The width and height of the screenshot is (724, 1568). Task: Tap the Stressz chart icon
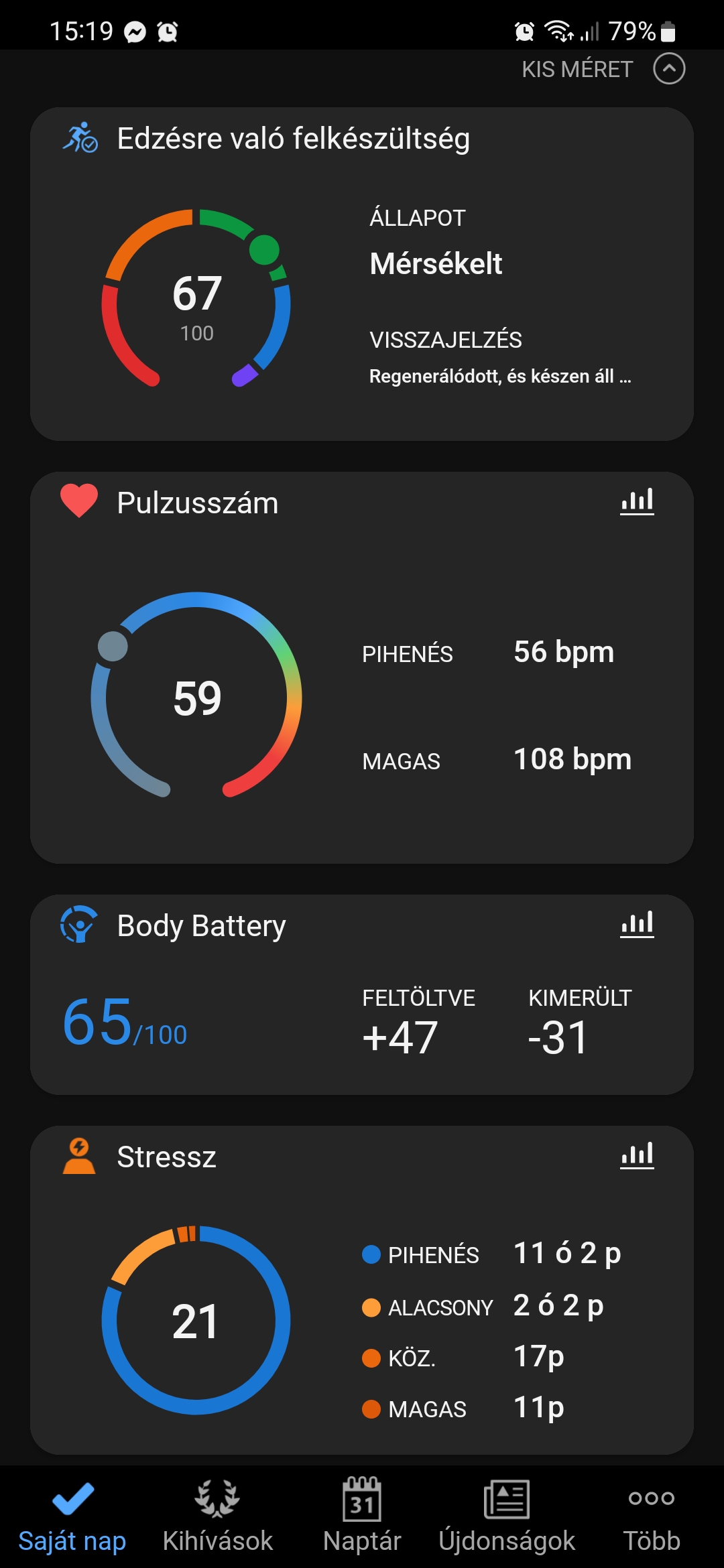[637, 1155]
